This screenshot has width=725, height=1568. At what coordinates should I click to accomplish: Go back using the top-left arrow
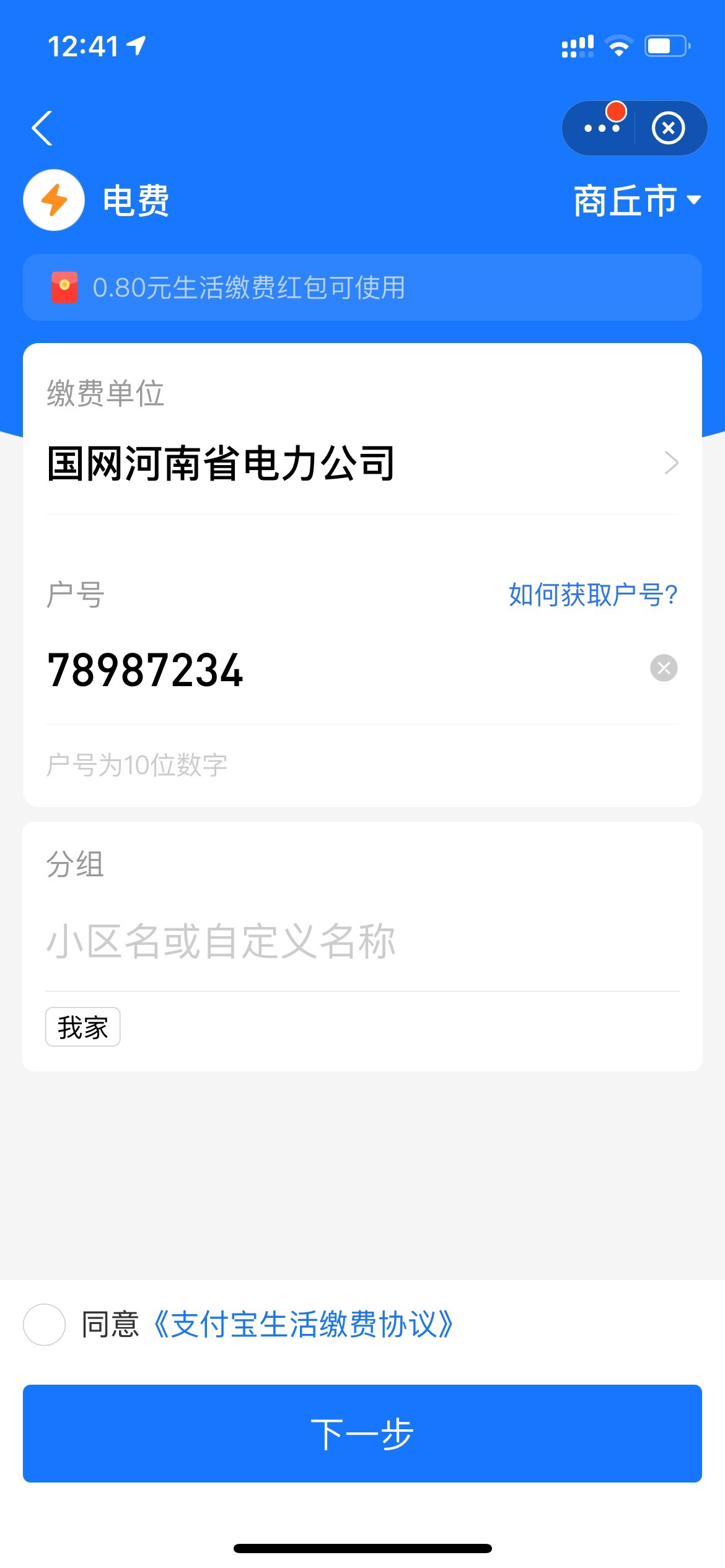coord(42,128)
